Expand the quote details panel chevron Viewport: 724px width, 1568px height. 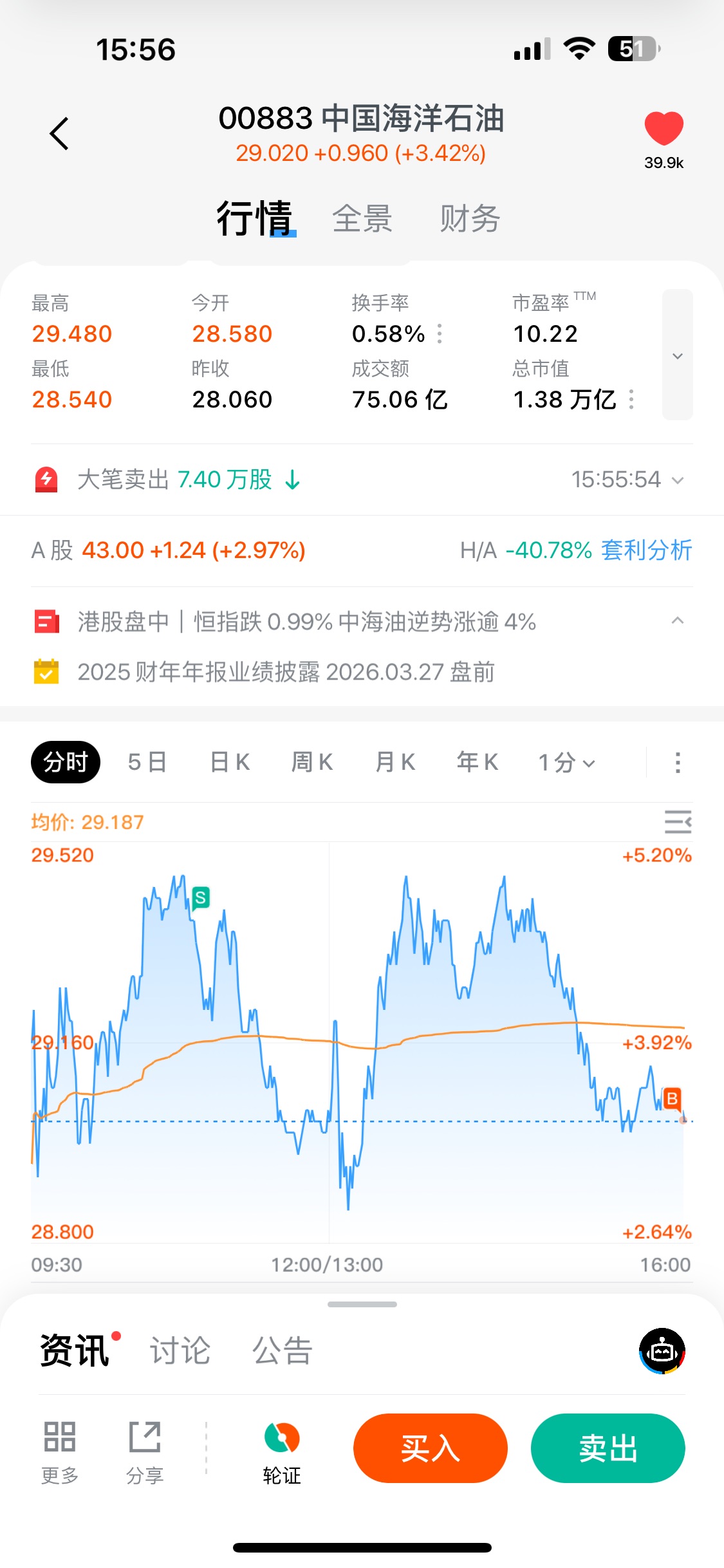tap(677, 355)
